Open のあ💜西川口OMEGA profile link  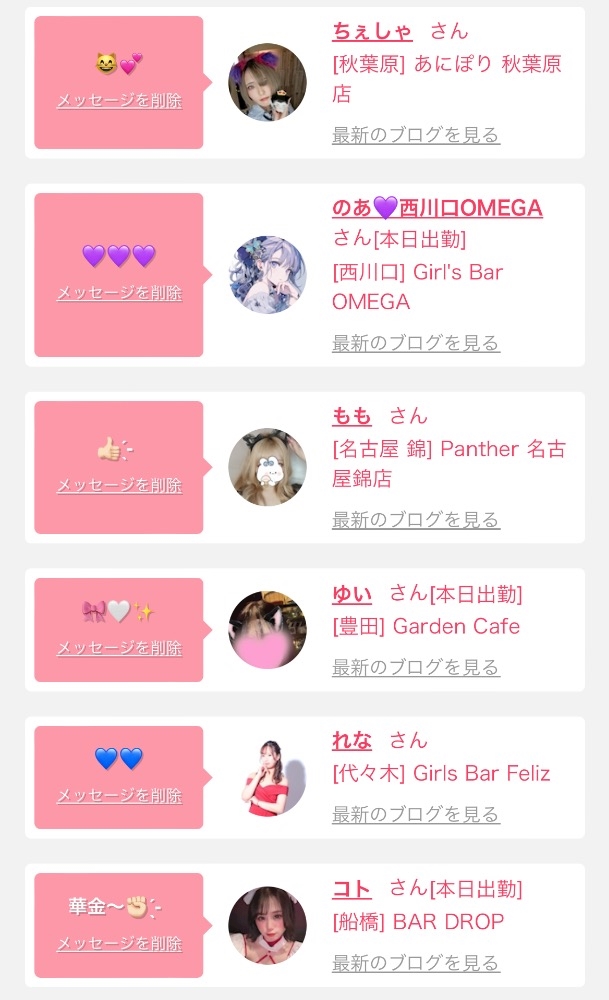point(437,208)
